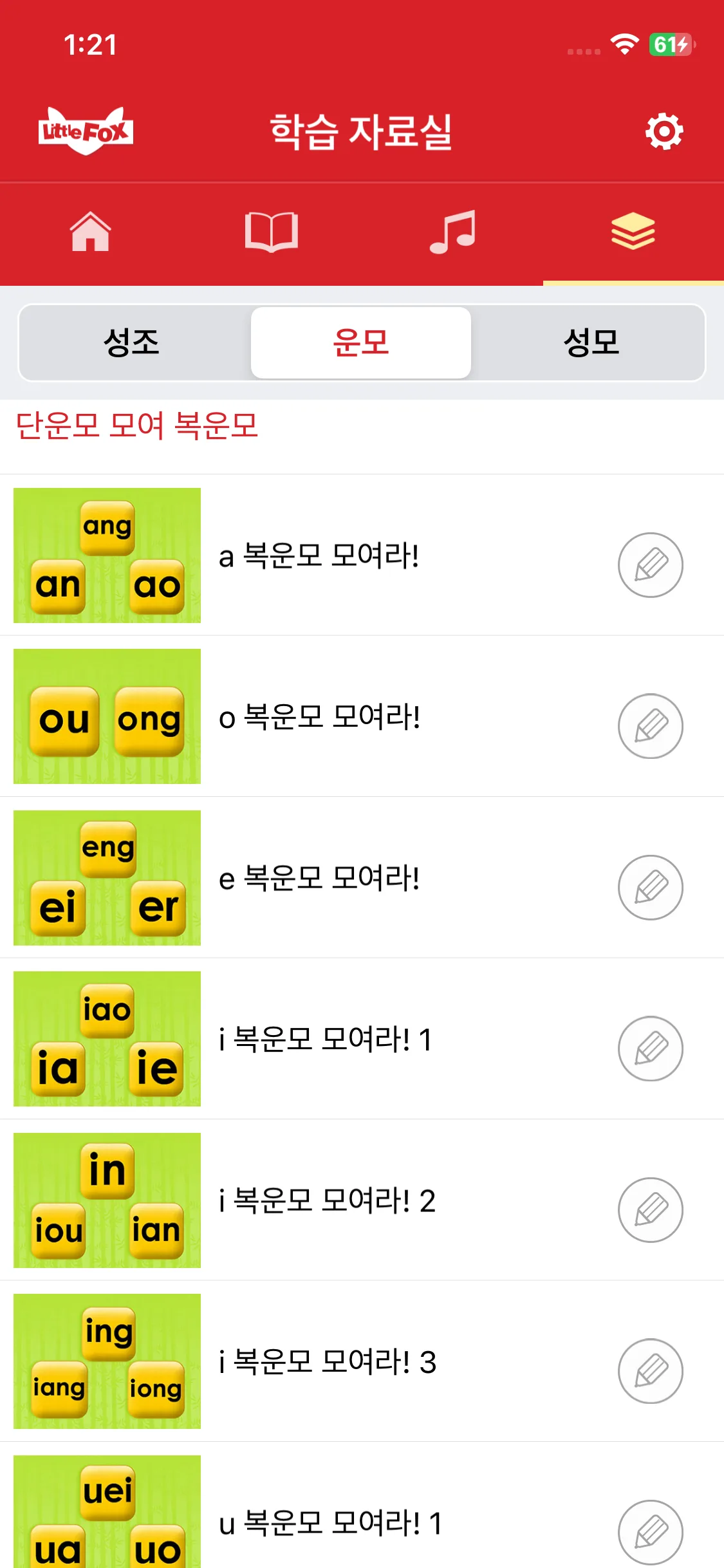The height and width of the screenshot is (1568, 724).
Task: Tap pencil icon for 'a 복운모 모여라!'
Action: point(650,565)
